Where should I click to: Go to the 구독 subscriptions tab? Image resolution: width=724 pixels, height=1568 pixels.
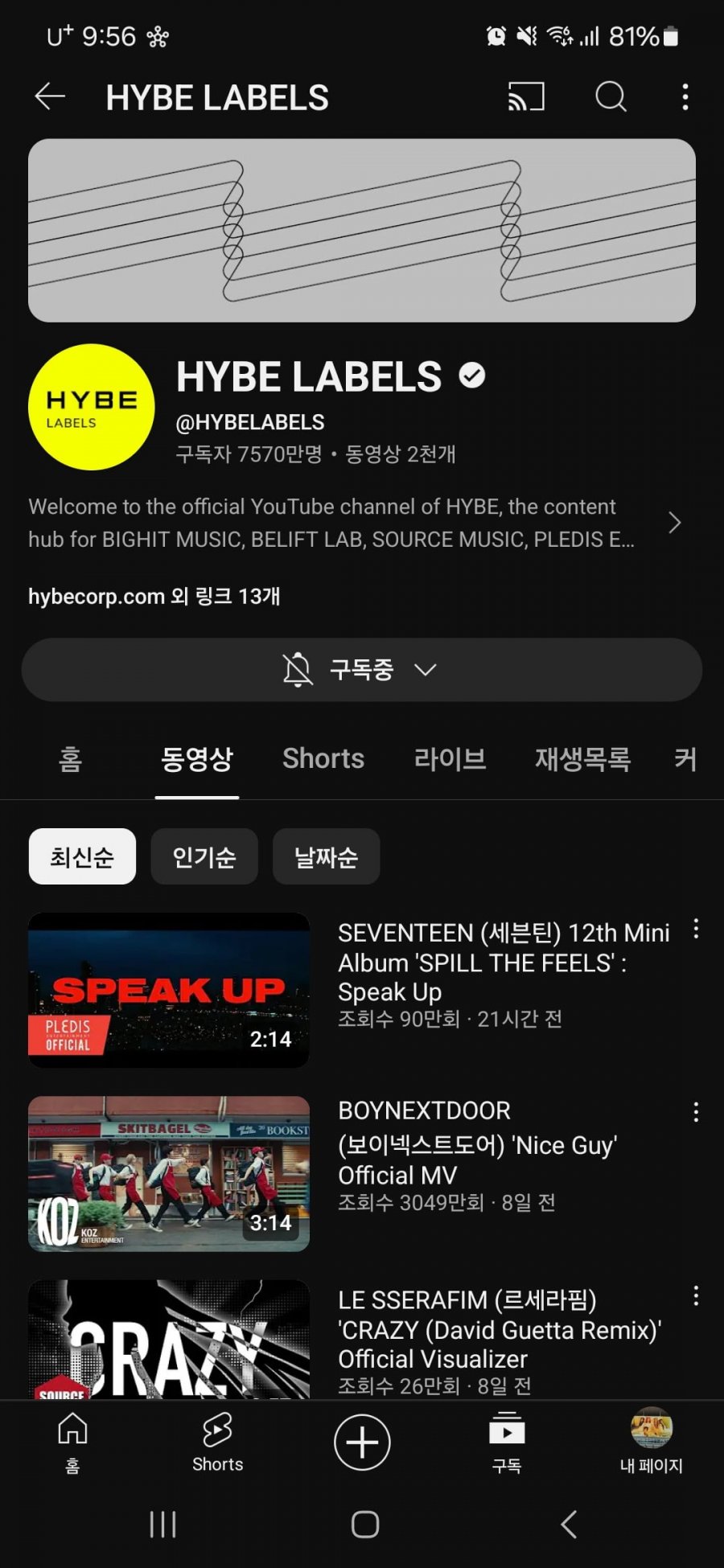pyautogui.click(x=507, y=1443)
